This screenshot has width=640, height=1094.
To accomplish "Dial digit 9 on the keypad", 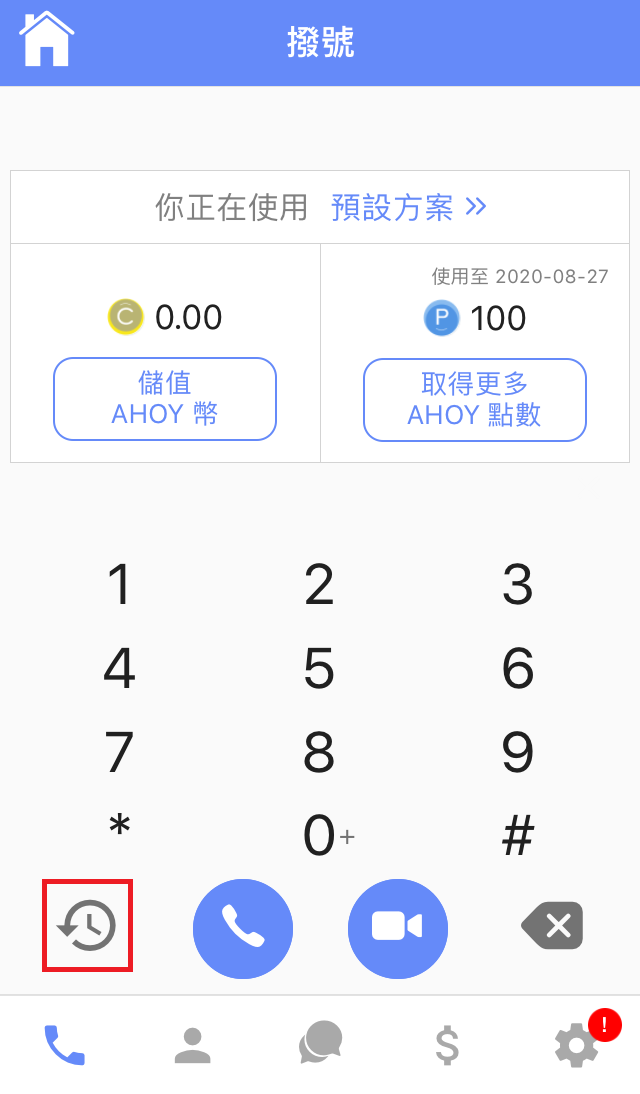I will [x=518, y=752].
